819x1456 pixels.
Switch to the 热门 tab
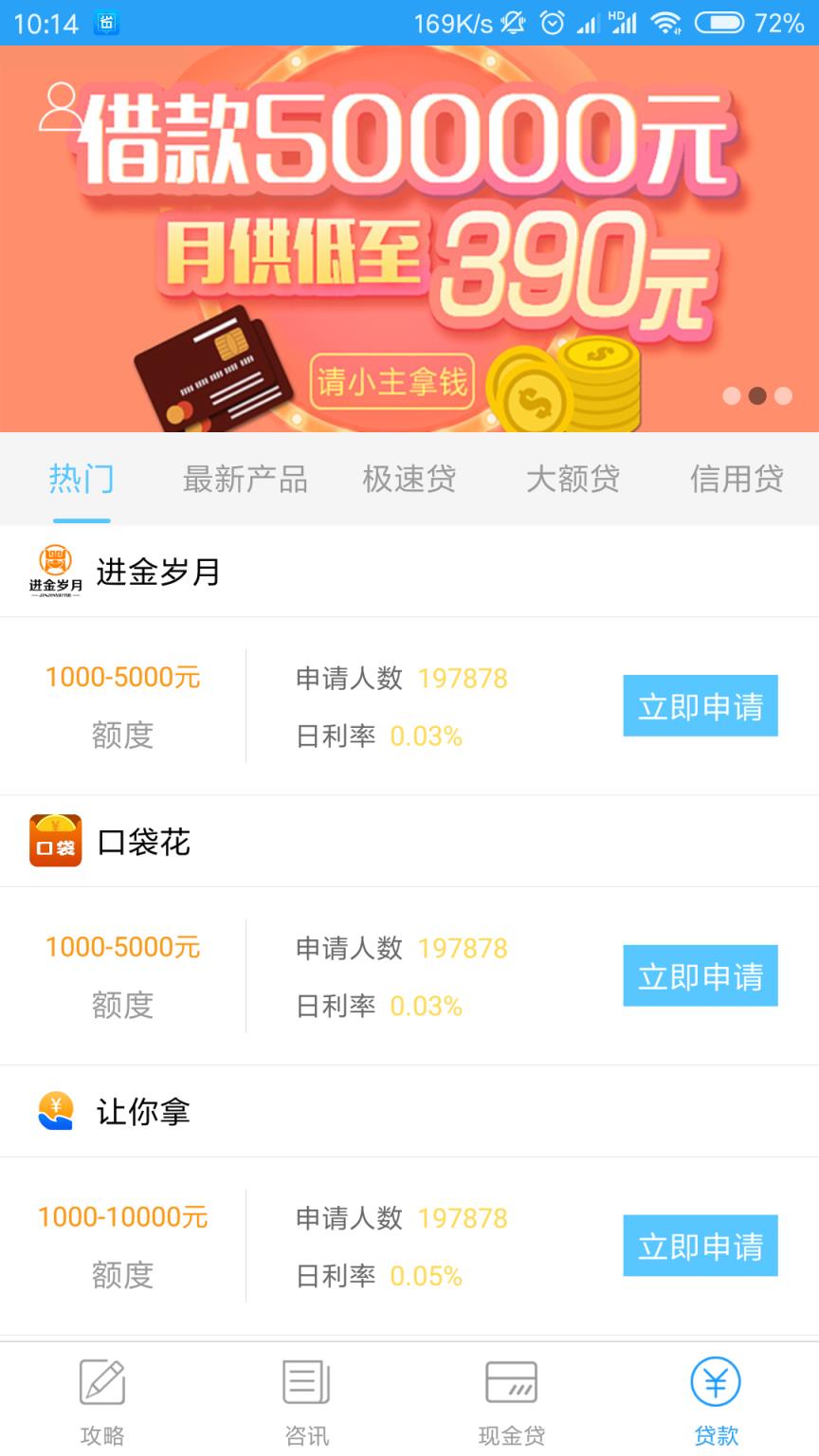point(82,479)
